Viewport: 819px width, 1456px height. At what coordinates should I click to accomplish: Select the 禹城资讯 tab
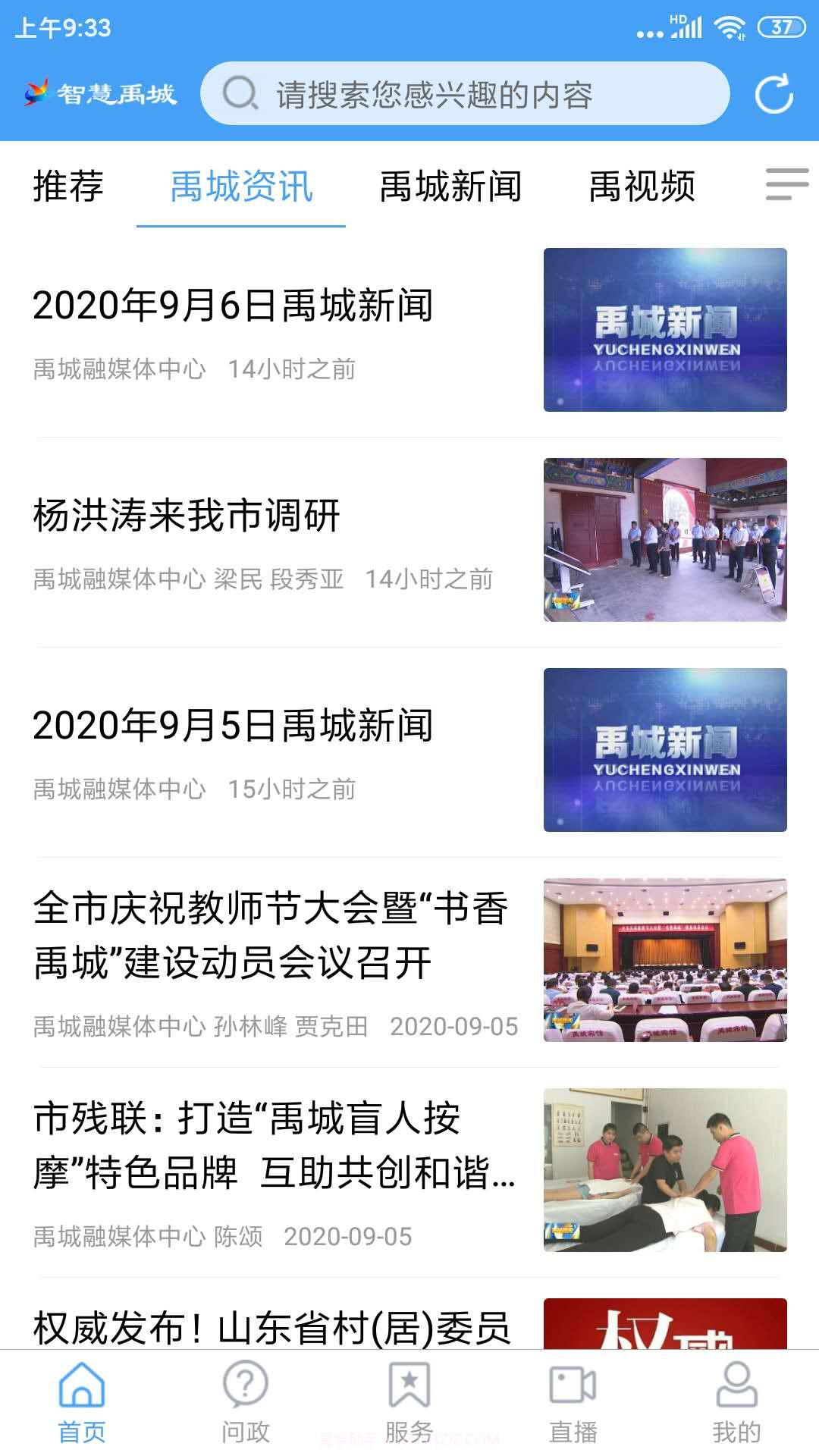241,189
